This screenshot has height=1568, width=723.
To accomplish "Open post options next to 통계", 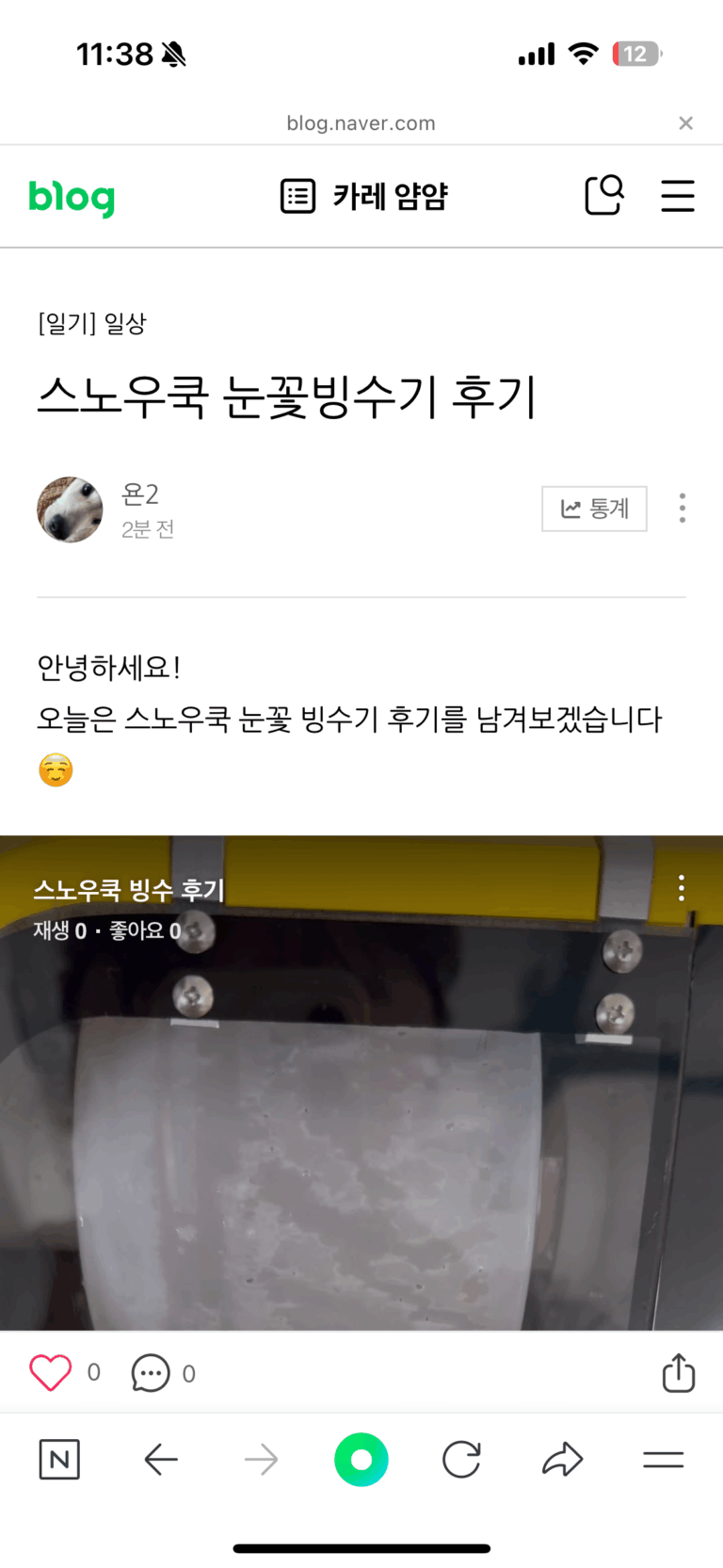I will click(x=682, y=509).
